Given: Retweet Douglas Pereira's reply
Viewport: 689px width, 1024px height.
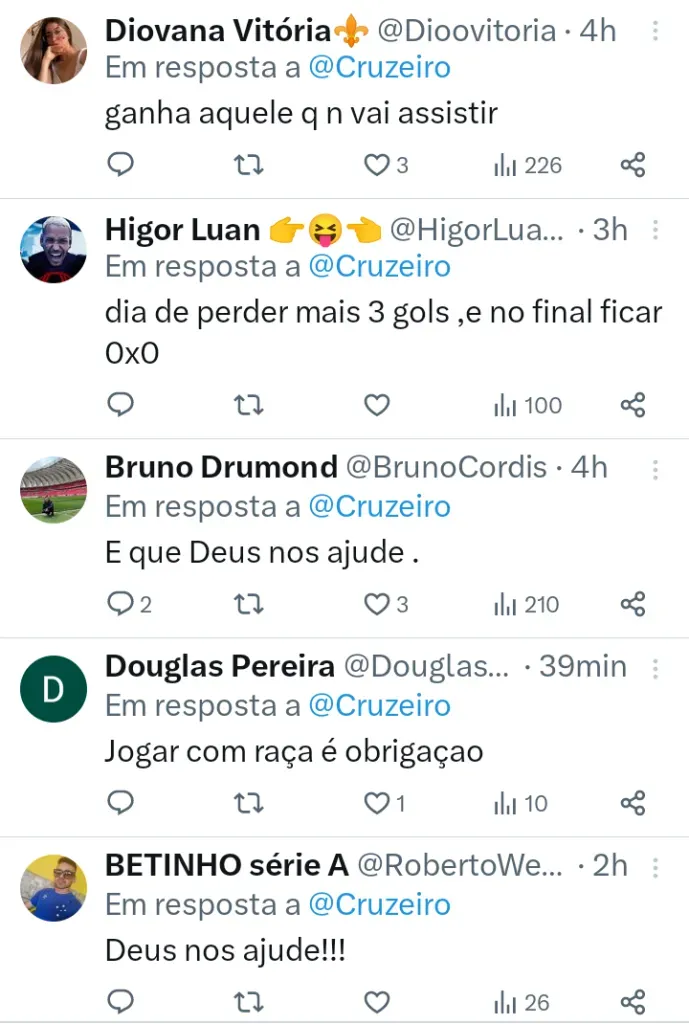Looking at the screenshot, I should [x=248, y=803].
